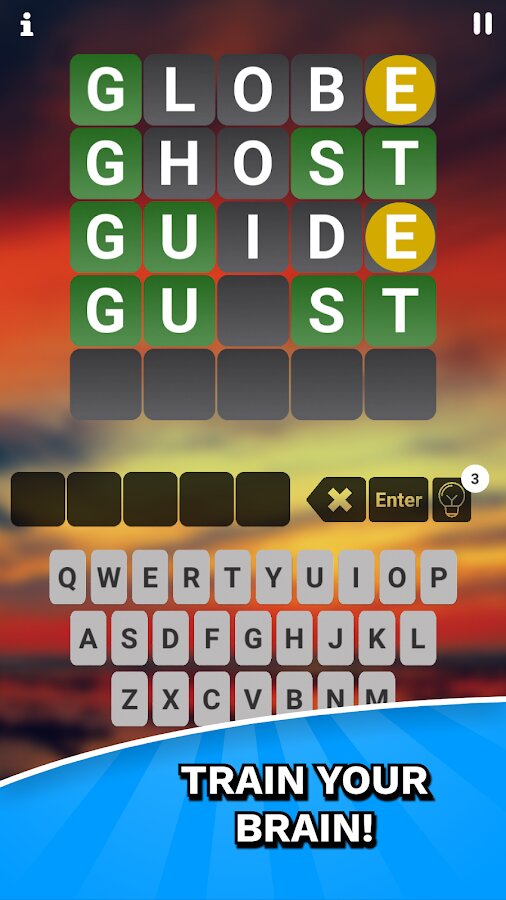Type the letter Q
This screenshot has height=900, width=506.
tap(67, 577)
